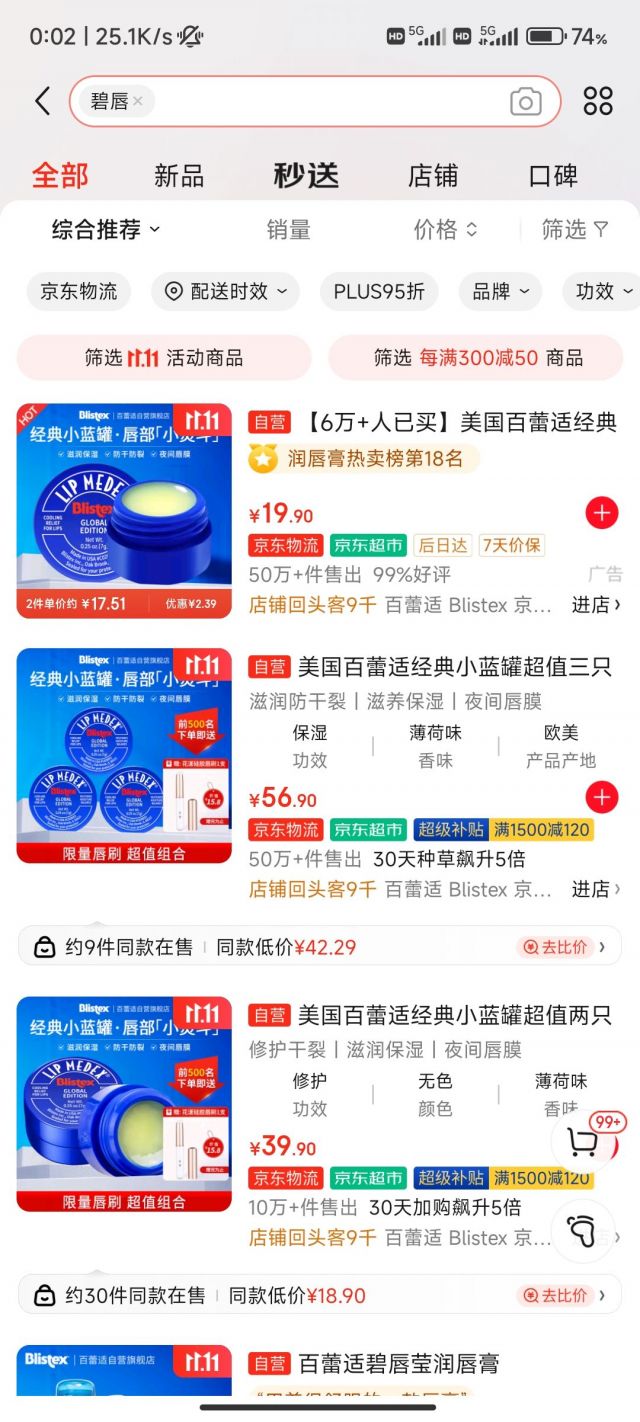Switch the results layout with the grid icon
The image size is (640, 1422).
tap(598, 101)
